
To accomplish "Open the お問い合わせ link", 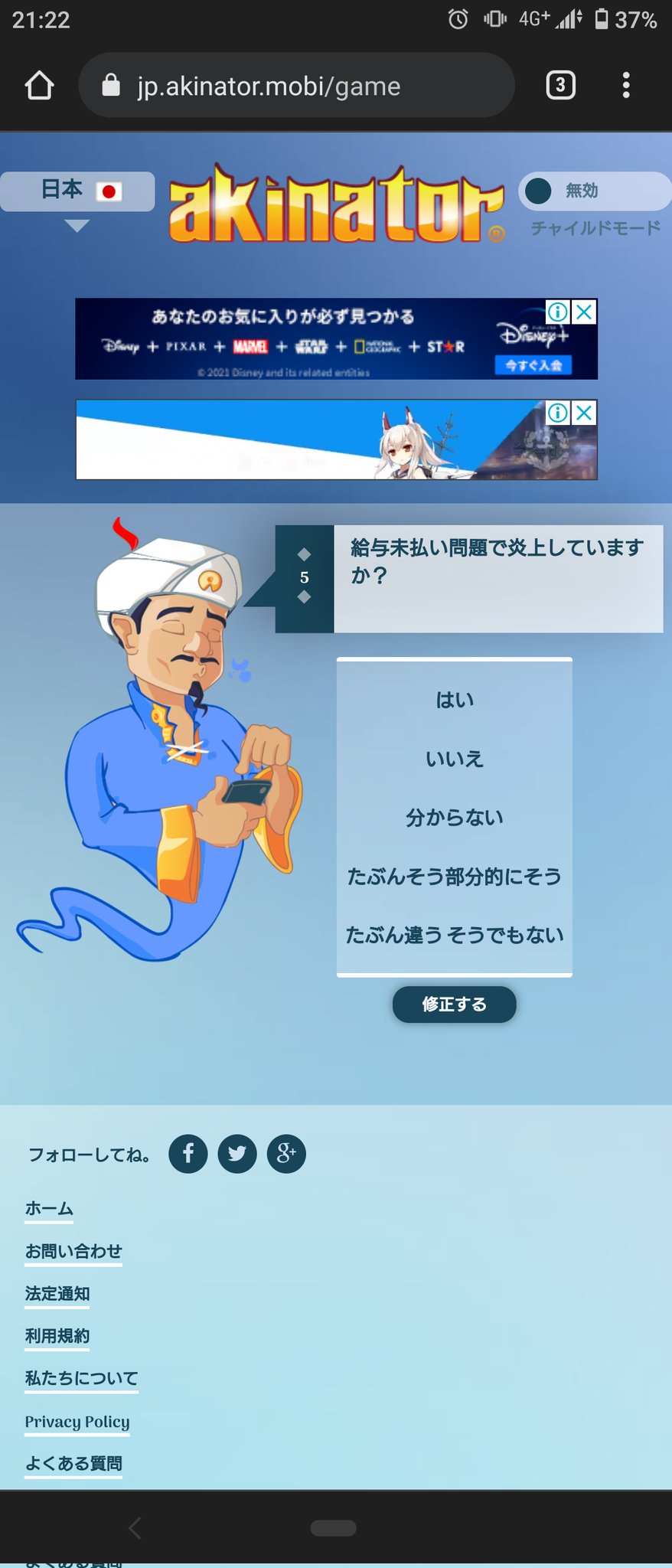I will [73, 1251].
